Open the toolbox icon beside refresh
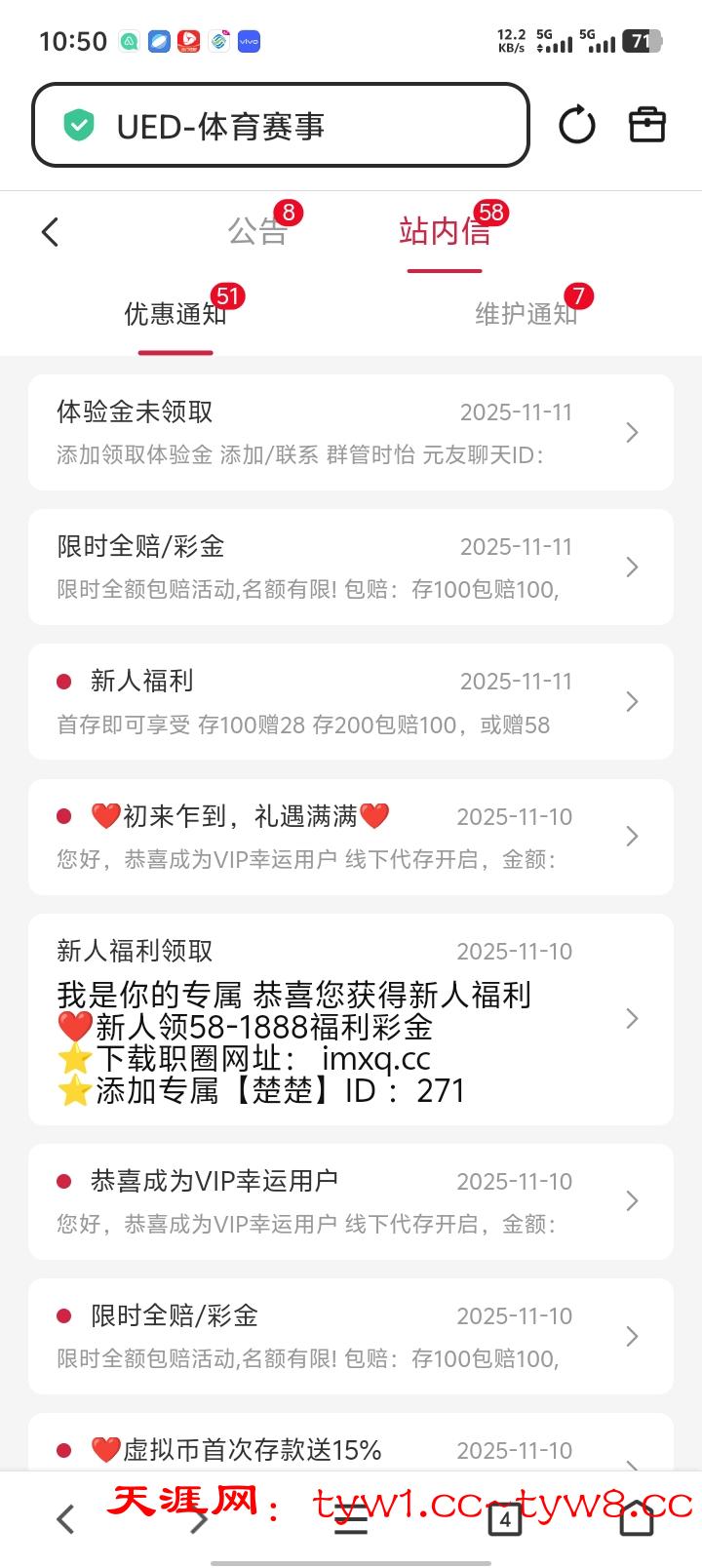The height and width of the screenshot is (1568, 702). click(x=646, y=125)
